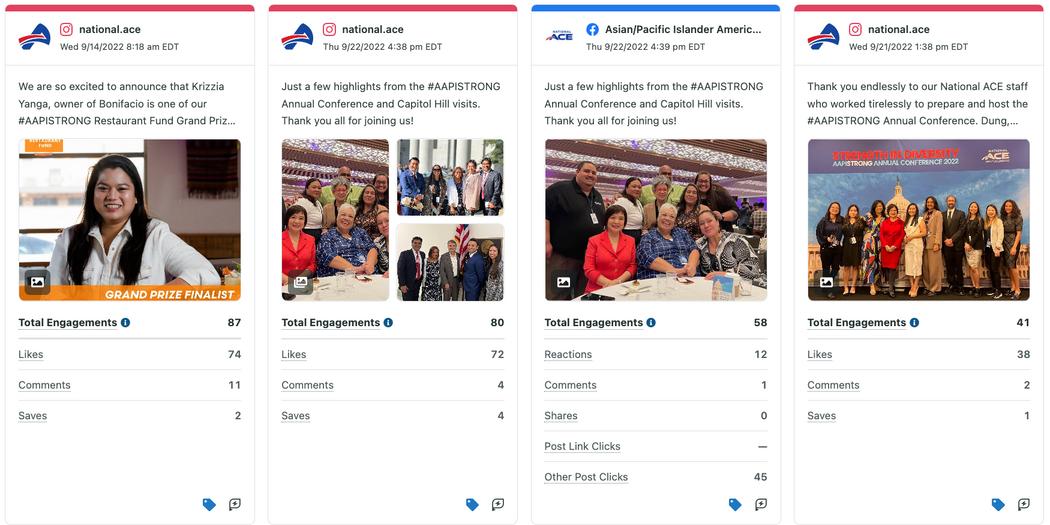Open the boost icon on Krizzia Yanga post
Screen dimensions: 1050x525
coord(234,504)
